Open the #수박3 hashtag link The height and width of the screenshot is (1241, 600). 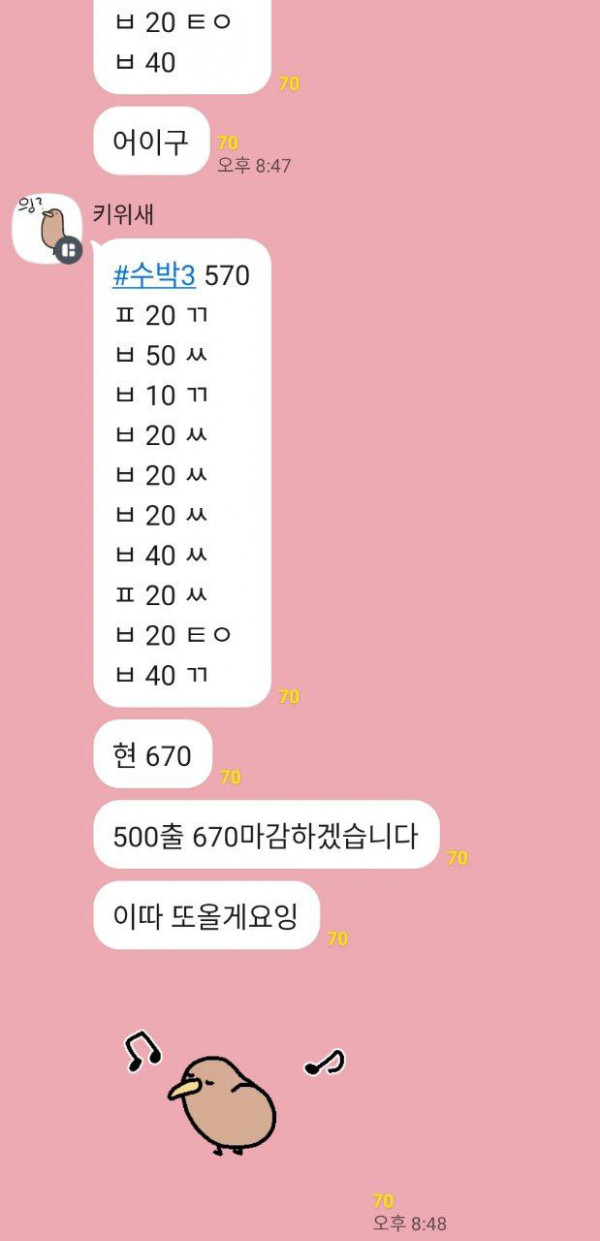(x=154, y=275)
